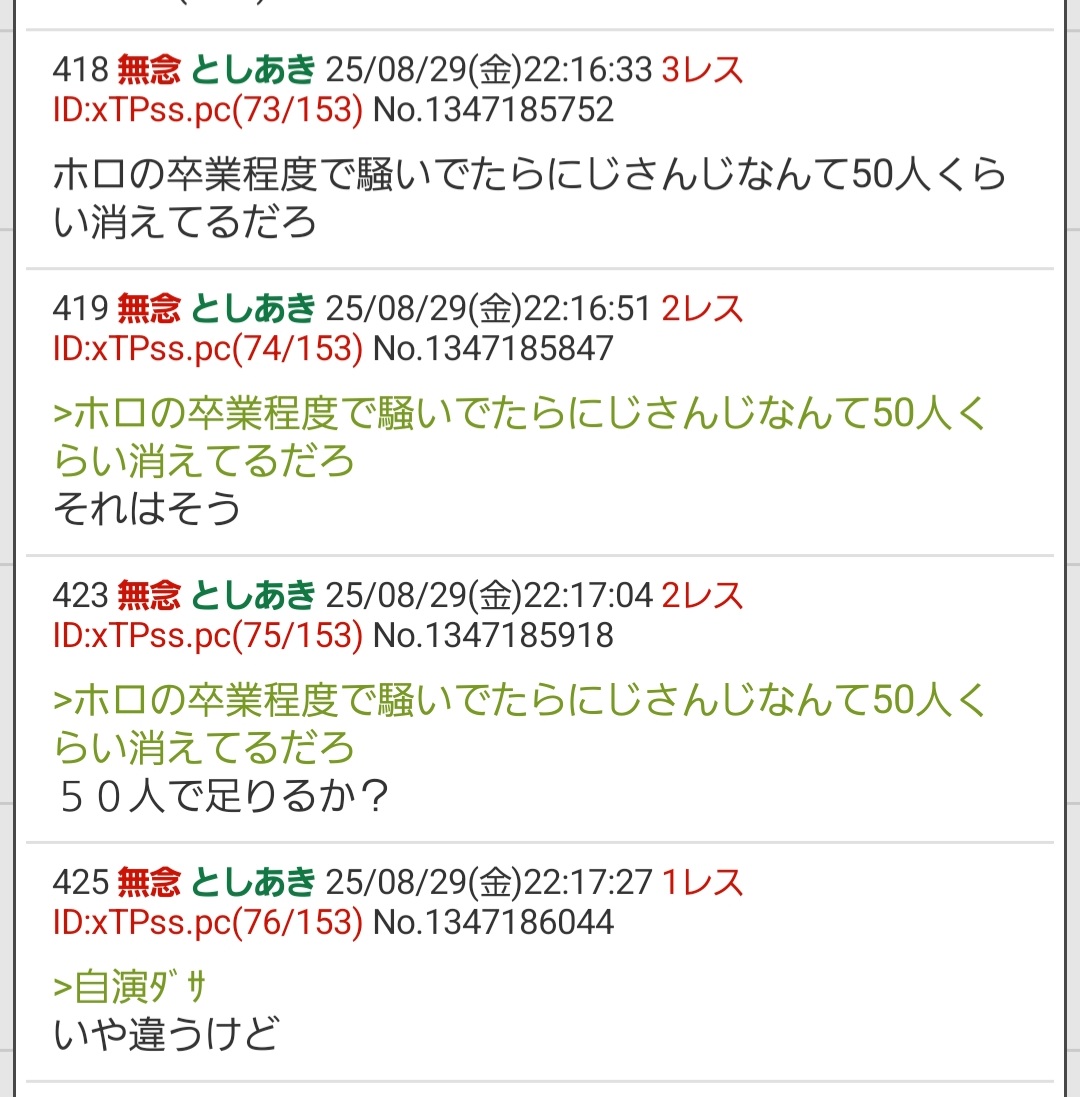The width and height of the screenshot is (1080, 1097).
Task: Open post number No.1347185918
Action: tap(493, 635)
